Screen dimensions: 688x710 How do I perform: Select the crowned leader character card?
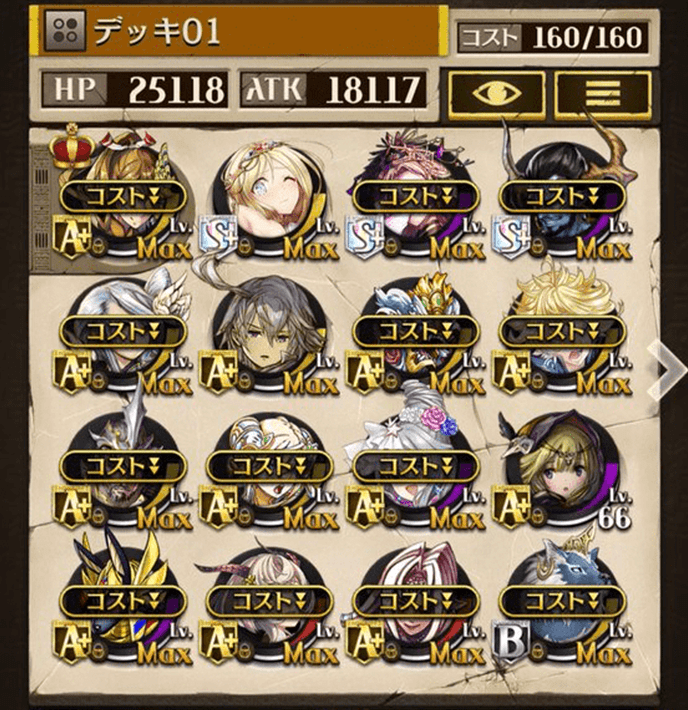[x=120, y=196]
